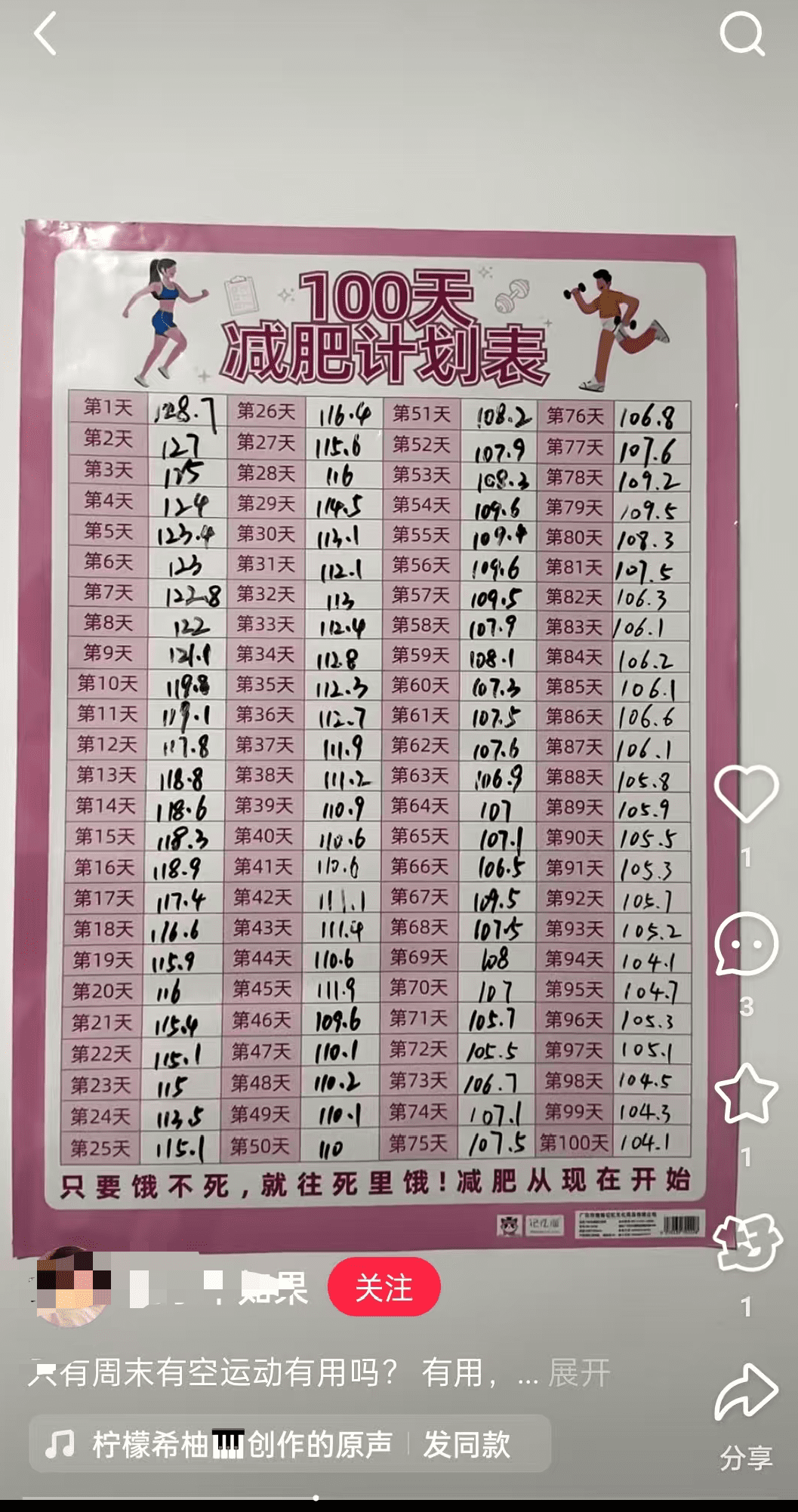Share this post via 分享 arrow
The width and height of the screenshot is (798, 1512).
click(x=746, y=1393)
